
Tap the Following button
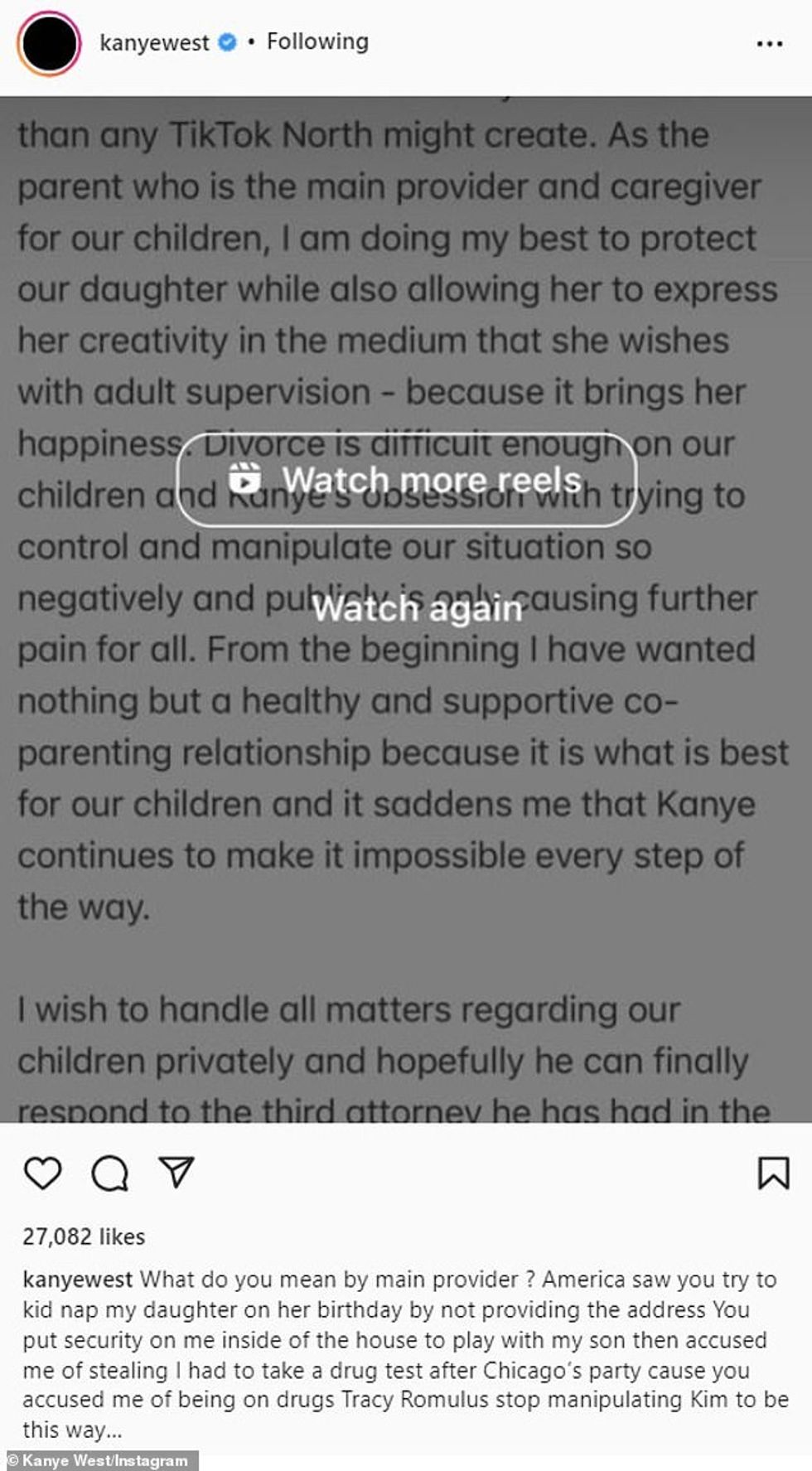pos(317,41)
